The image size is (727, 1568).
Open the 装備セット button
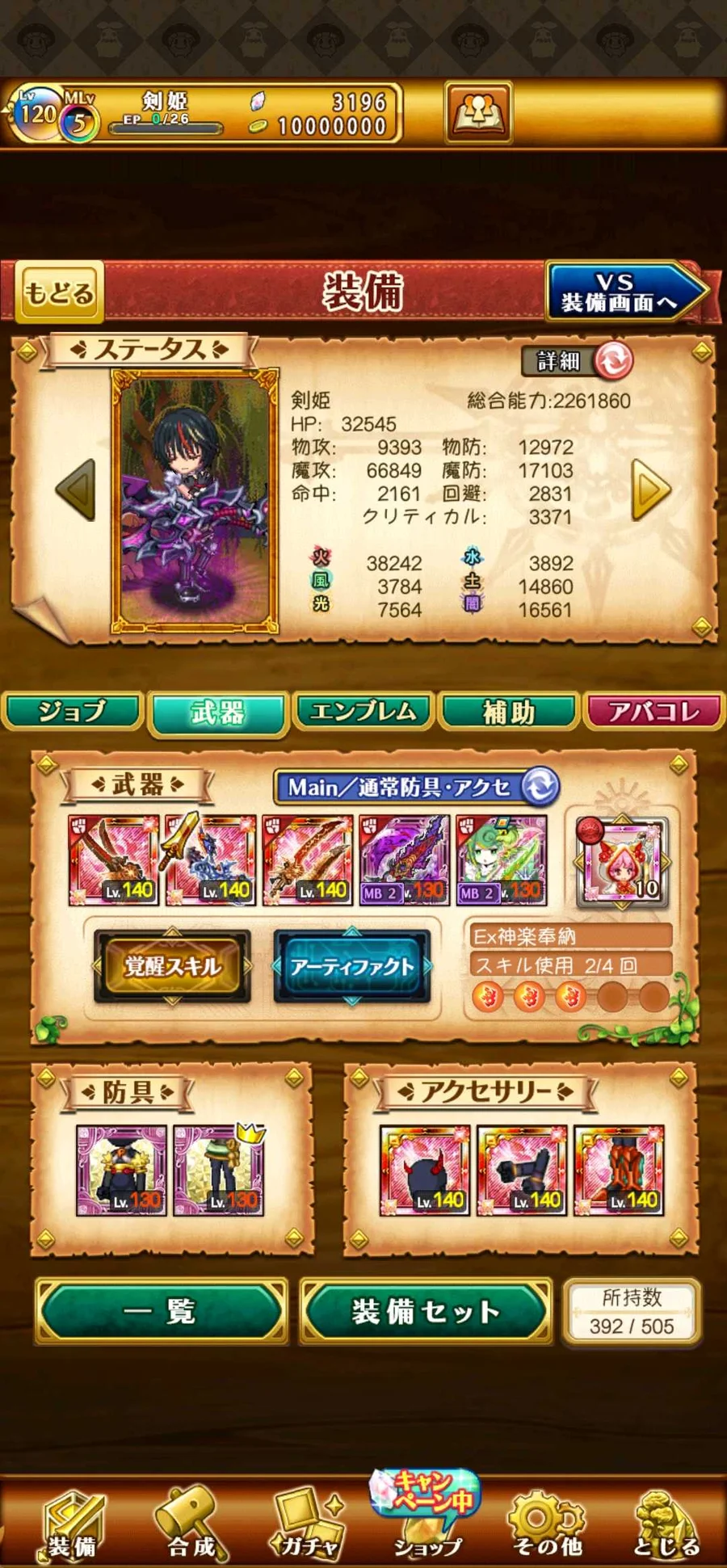426,1310
